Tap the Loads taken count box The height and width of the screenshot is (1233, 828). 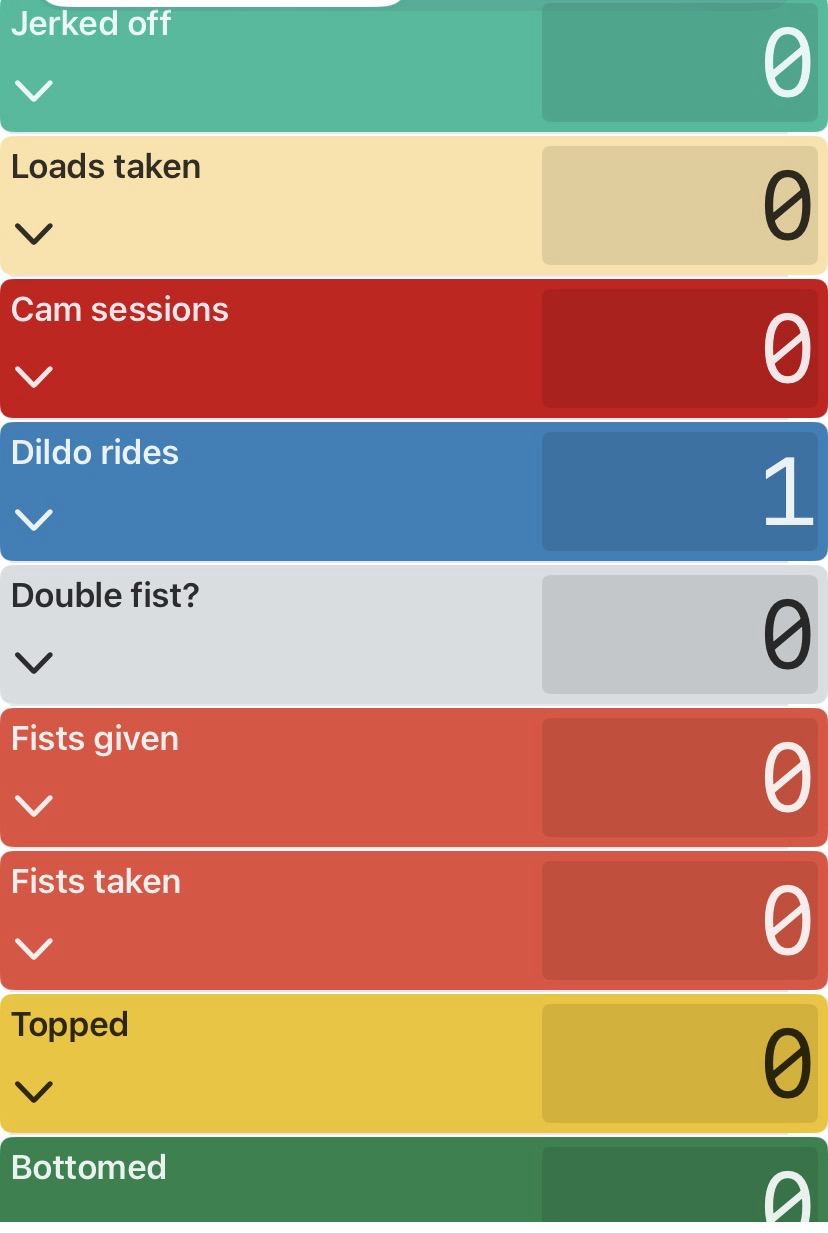click(680, 206)
